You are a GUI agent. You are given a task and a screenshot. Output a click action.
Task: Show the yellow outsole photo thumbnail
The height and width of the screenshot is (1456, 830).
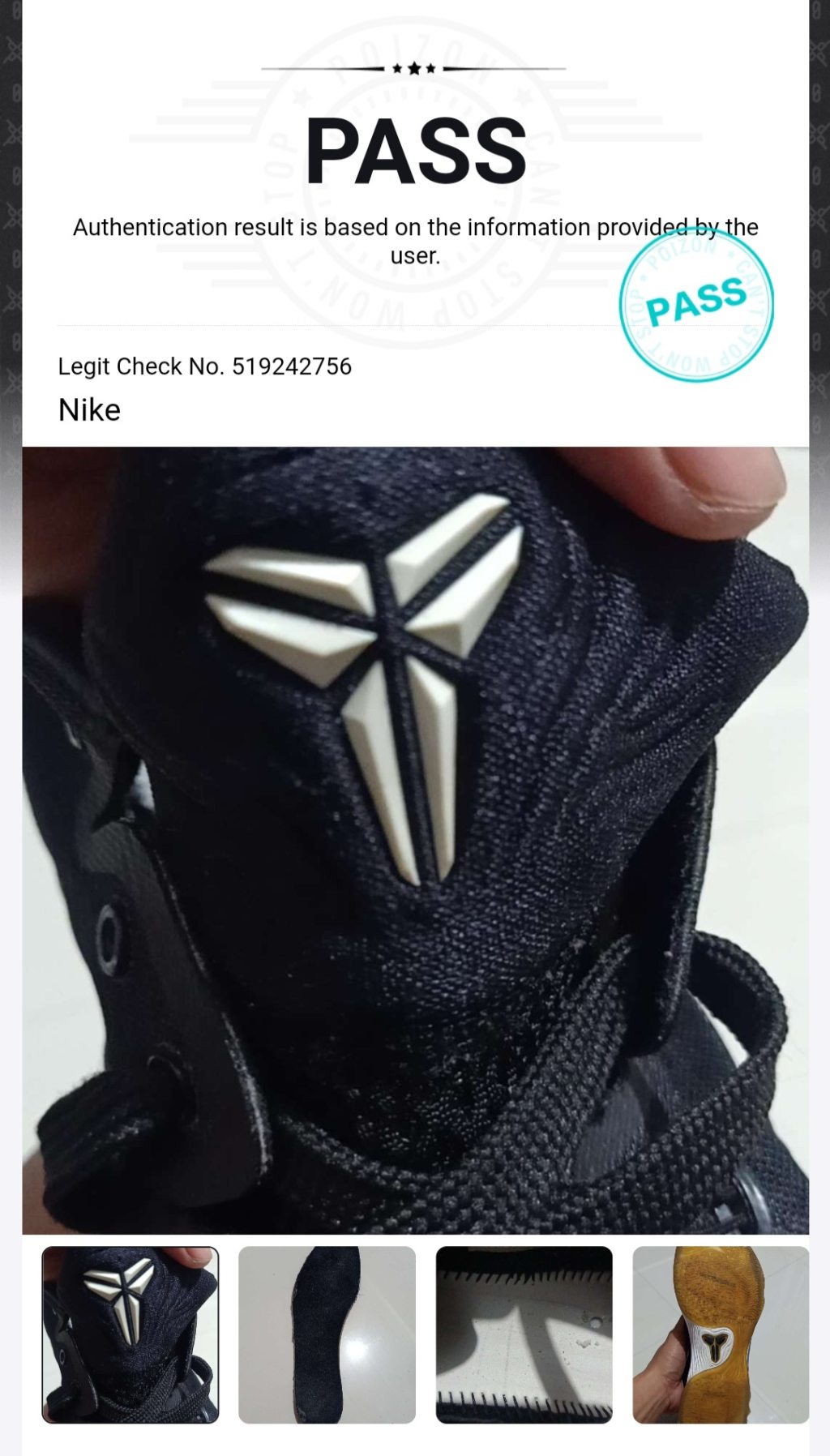click(x=720, y=1334)
